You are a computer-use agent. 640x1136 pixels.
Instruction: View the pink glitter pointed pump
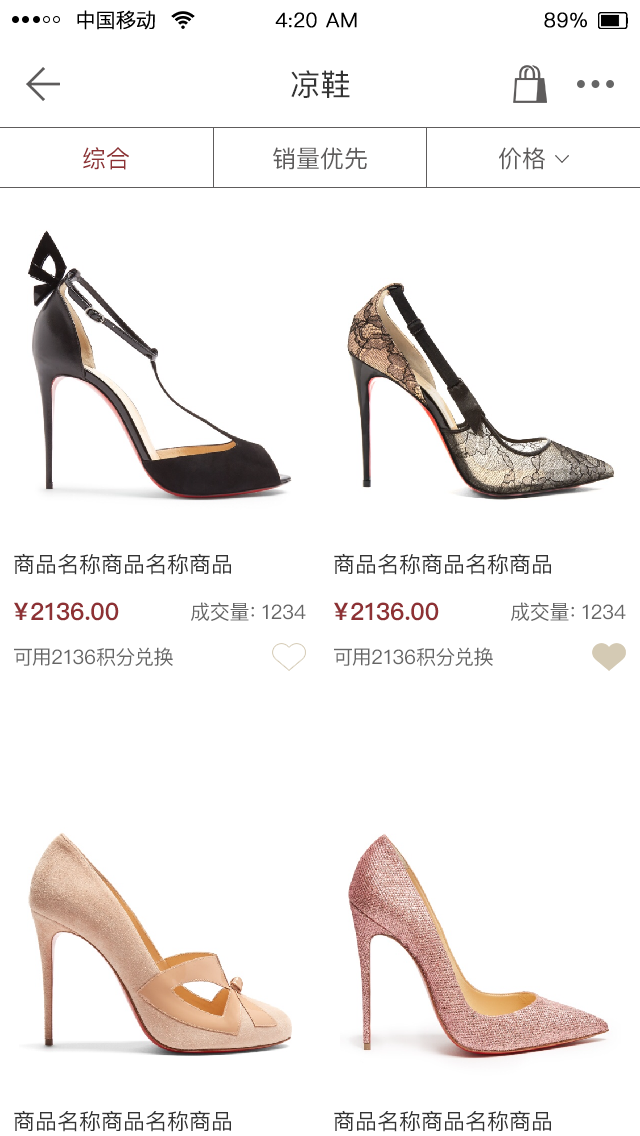pos(479,943)
